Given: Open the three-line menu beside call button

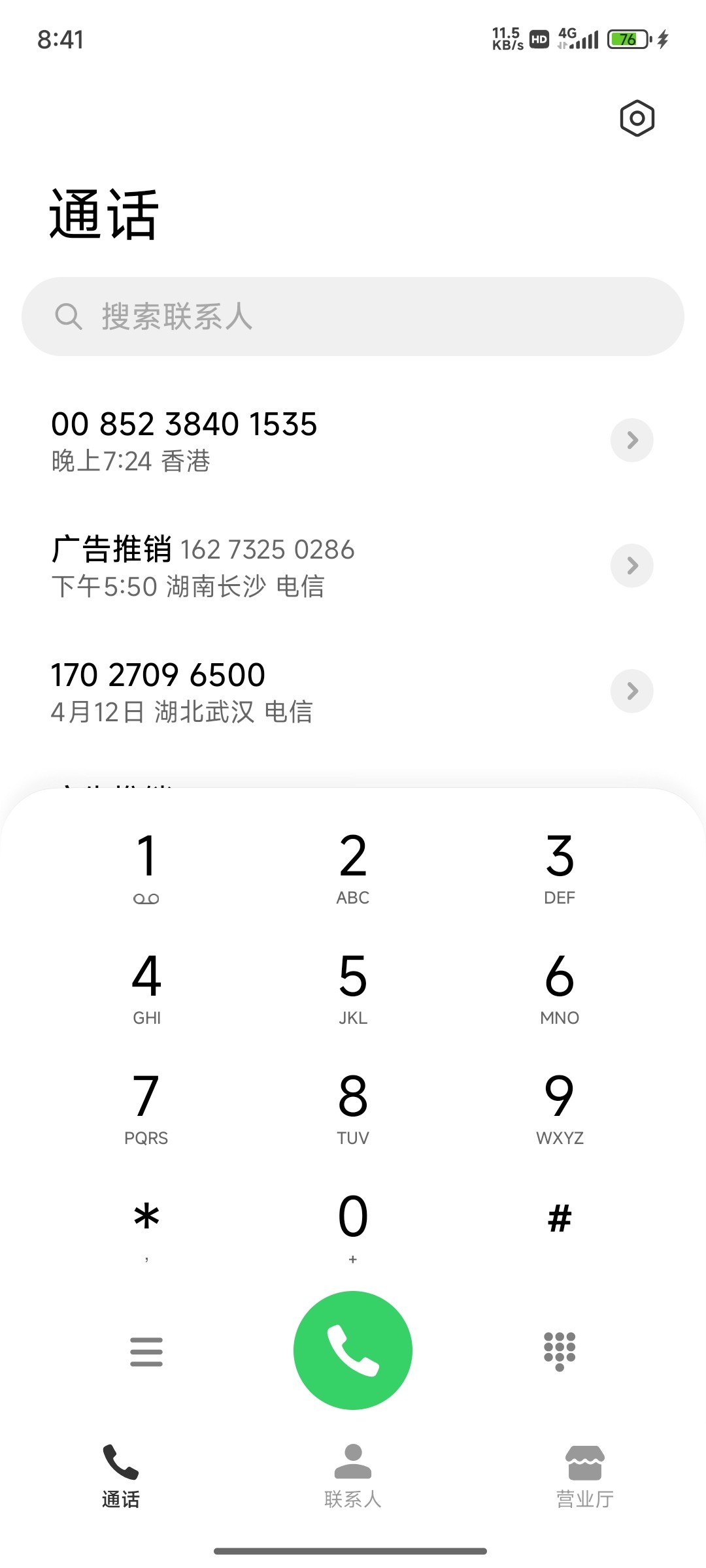Looking at the screenshot, I should pos(146,1352).
